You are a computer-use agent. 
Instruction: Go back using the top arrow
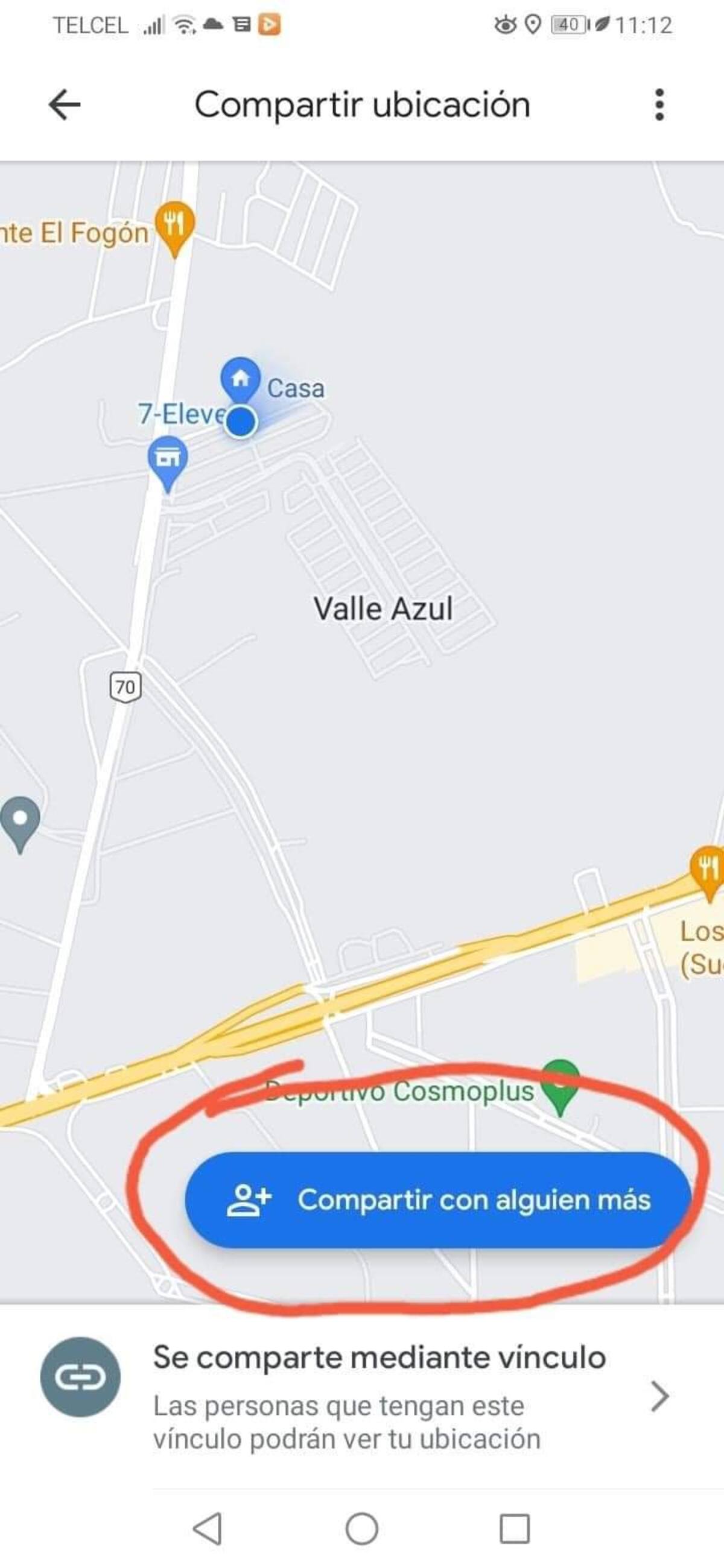pyautogui.click(x=65, y=105)
